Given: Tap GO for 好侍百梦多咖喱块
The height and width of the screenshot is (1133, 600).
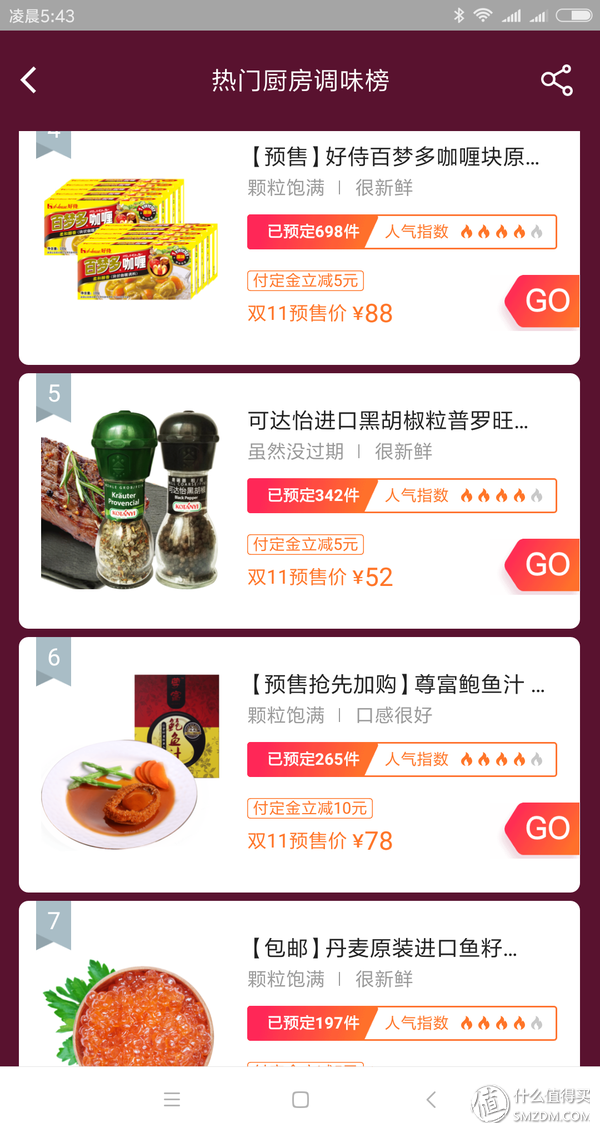Looking at the screenshot, I should click(545, 301).
